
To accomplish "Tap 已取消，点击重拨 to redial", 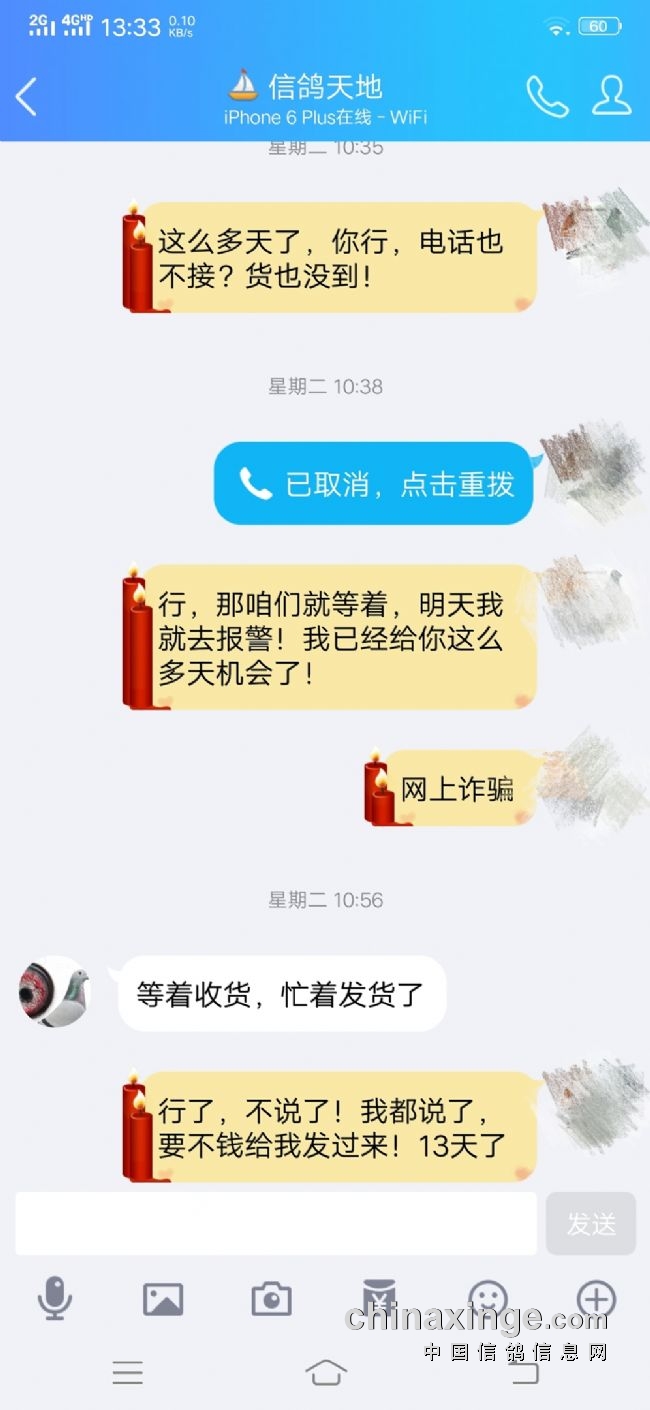I will tap(374, 484).
